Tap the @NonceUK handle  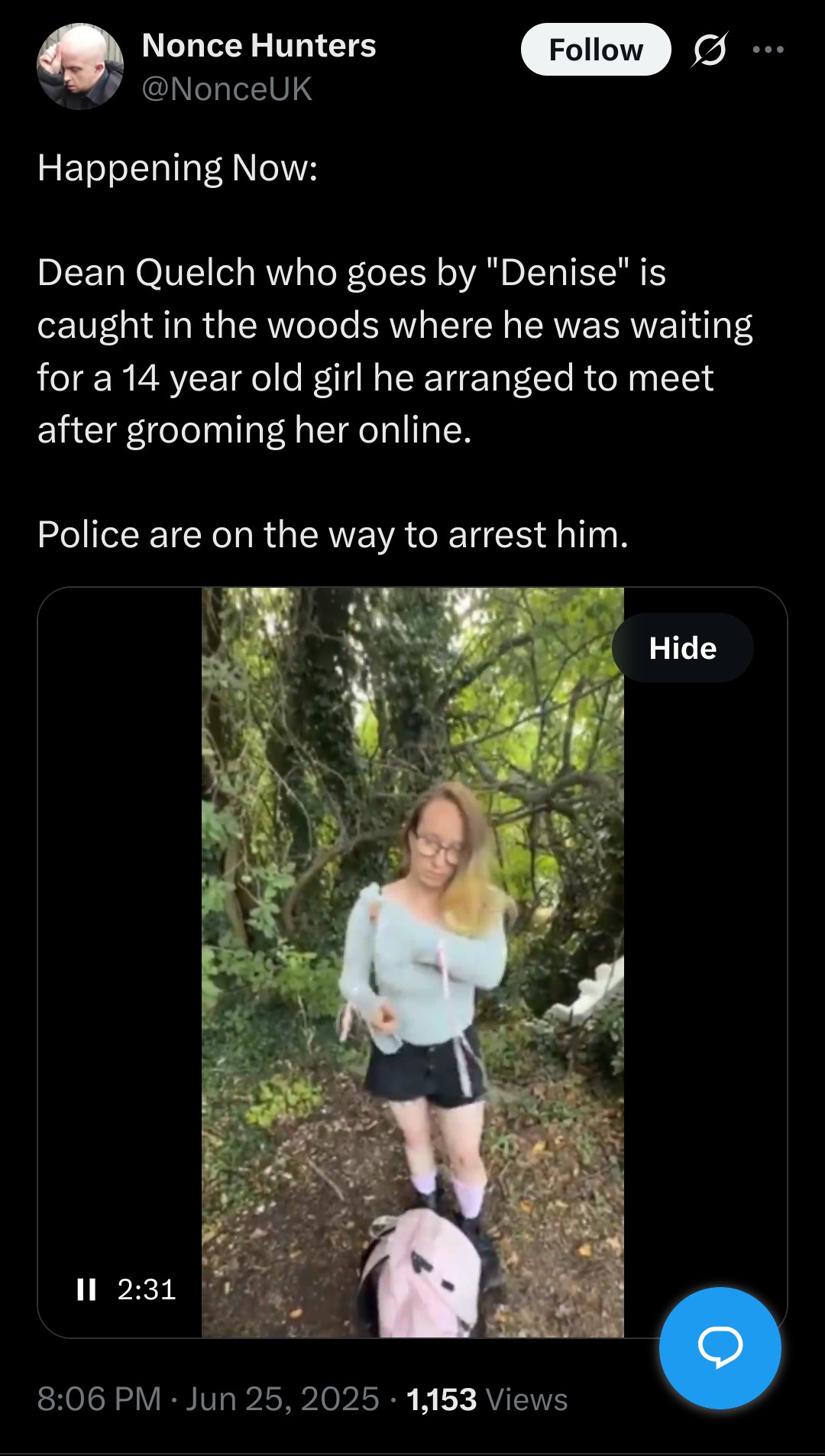[227, 89]
